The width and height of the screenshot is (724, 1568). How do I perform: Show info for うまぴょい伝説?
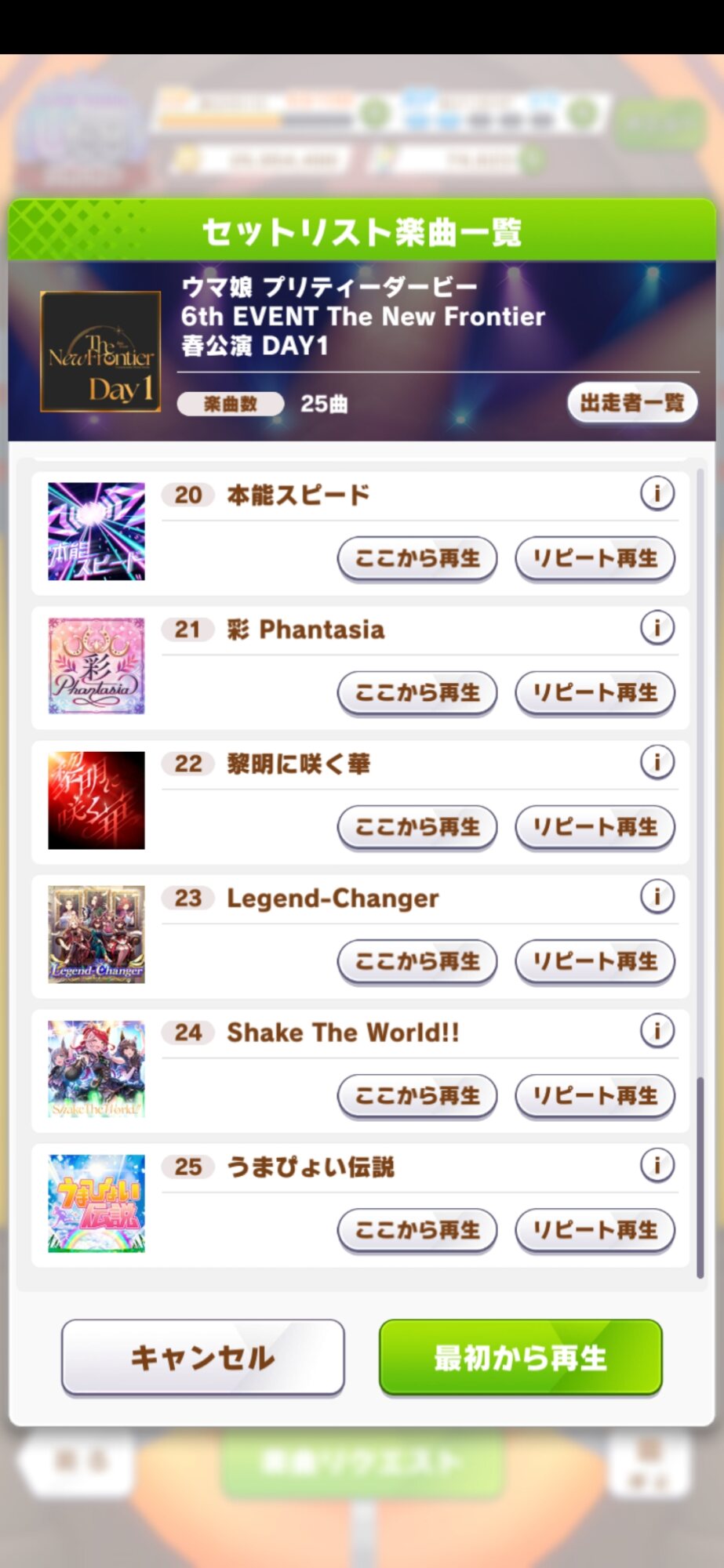point(657,1165)
